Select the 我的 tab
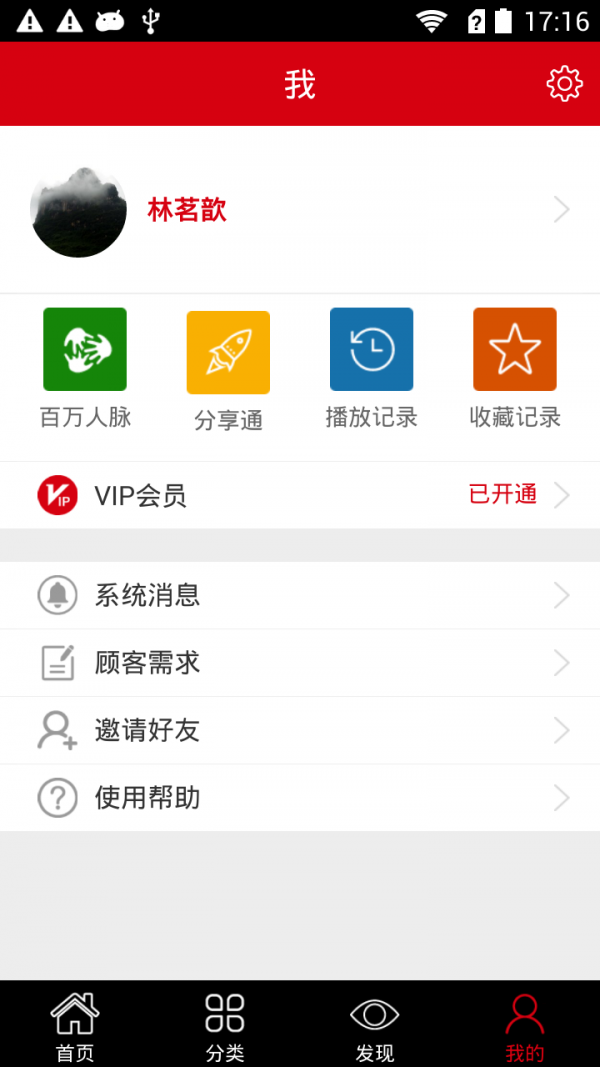Screen dimensions: 600x1067 tap(524, 1025)
